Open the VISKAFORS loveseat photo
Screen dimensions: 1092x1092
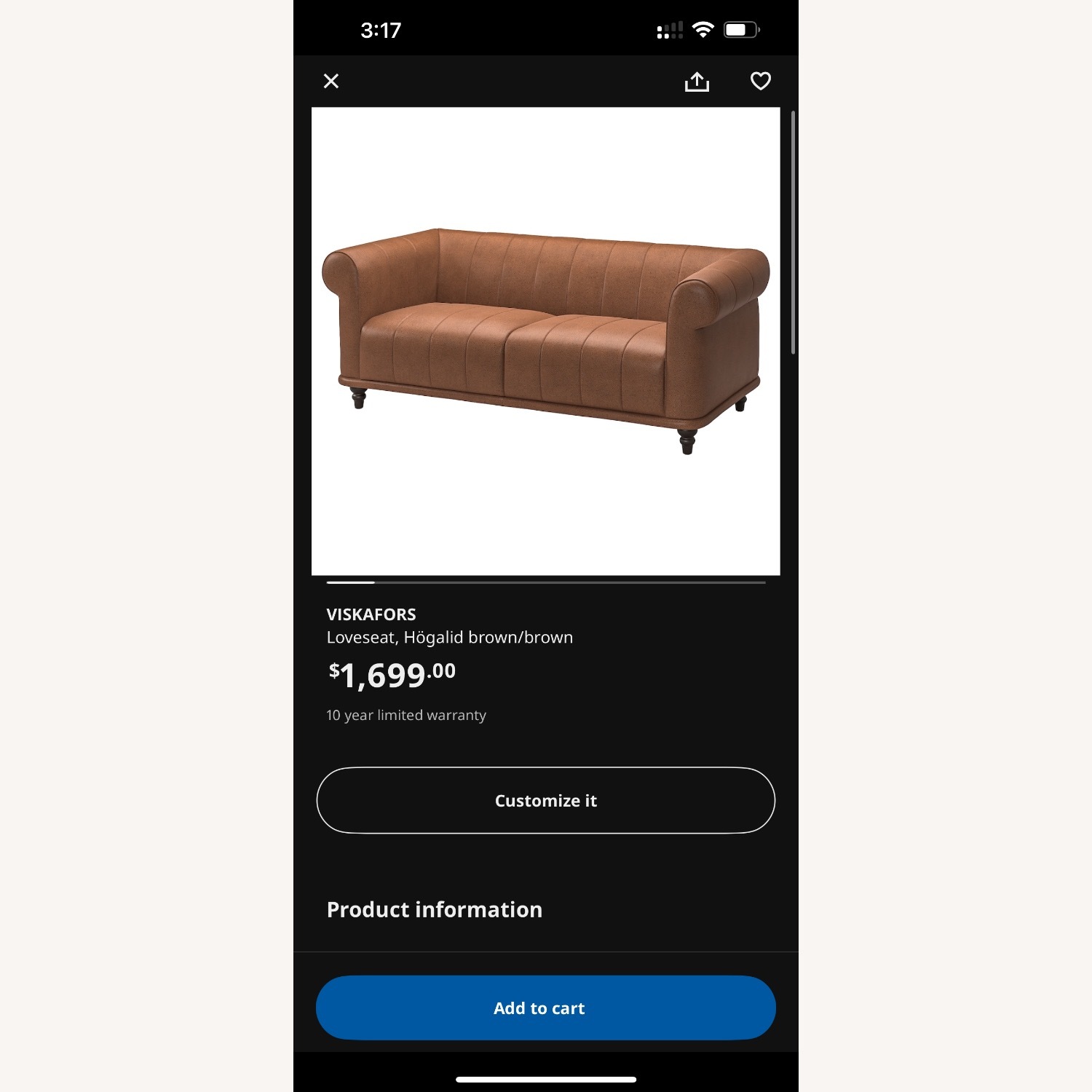coord(545,341)
